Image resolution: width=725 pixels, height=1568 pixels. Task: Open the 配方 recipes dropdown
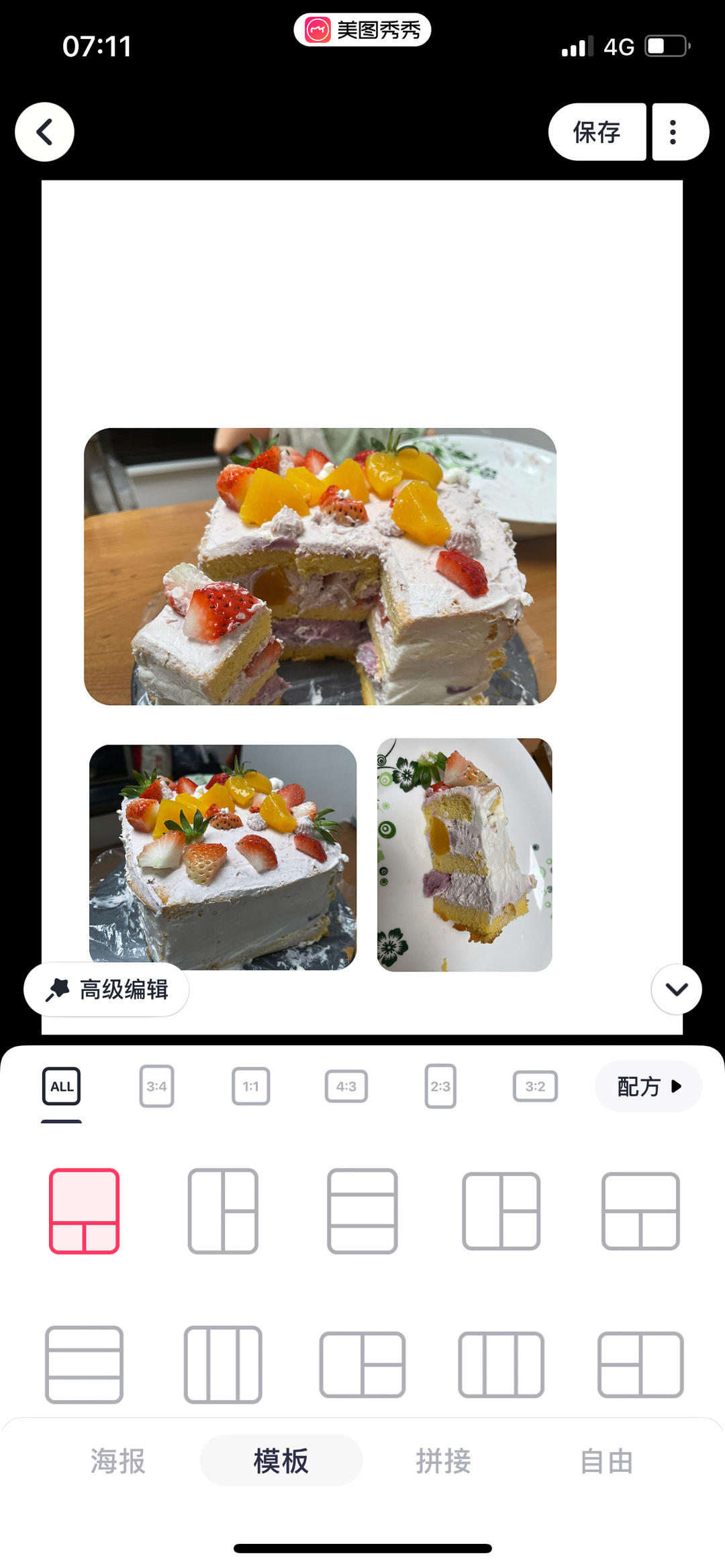[646, 1086]
